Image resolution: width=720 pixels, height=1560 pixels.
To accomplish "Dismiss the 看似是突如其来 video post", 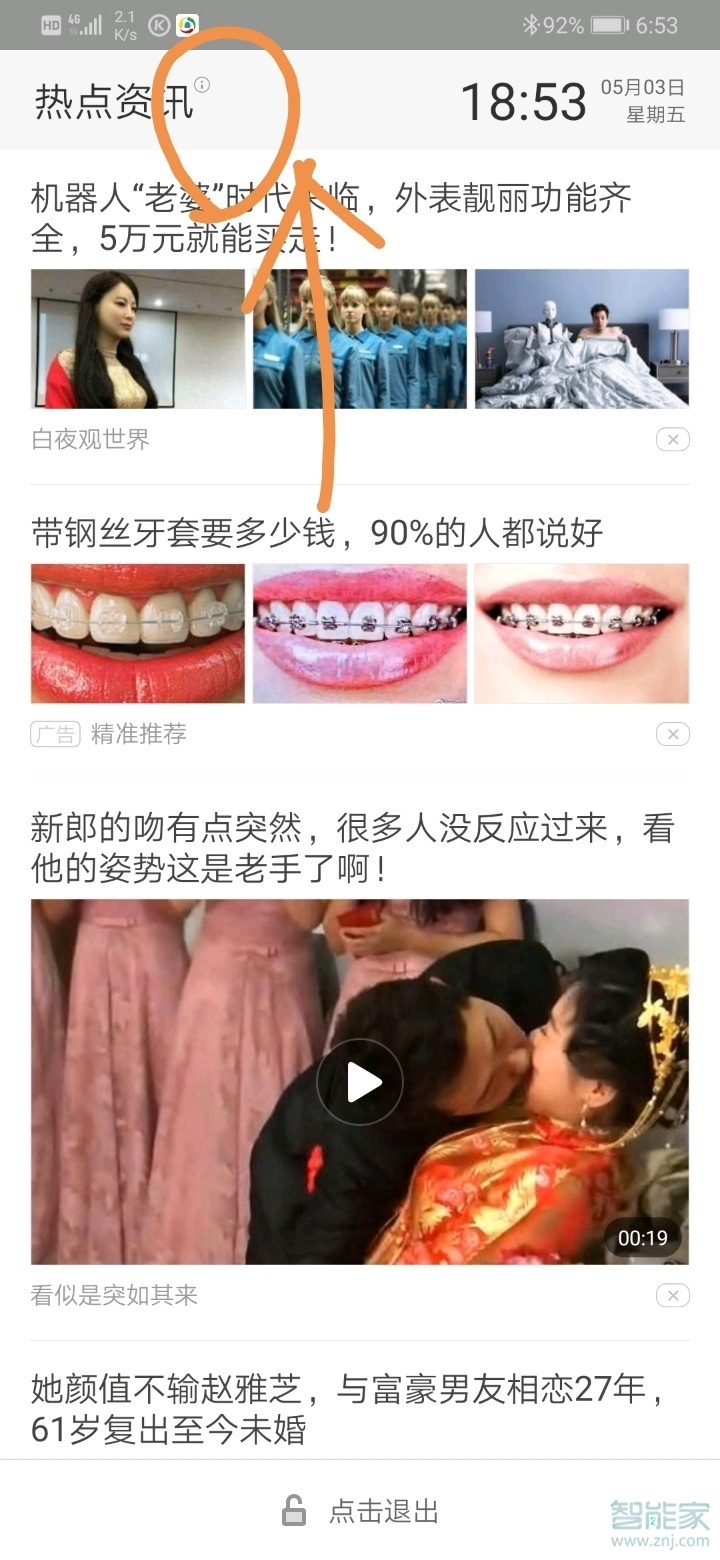I will click(x=672, y=1294).
